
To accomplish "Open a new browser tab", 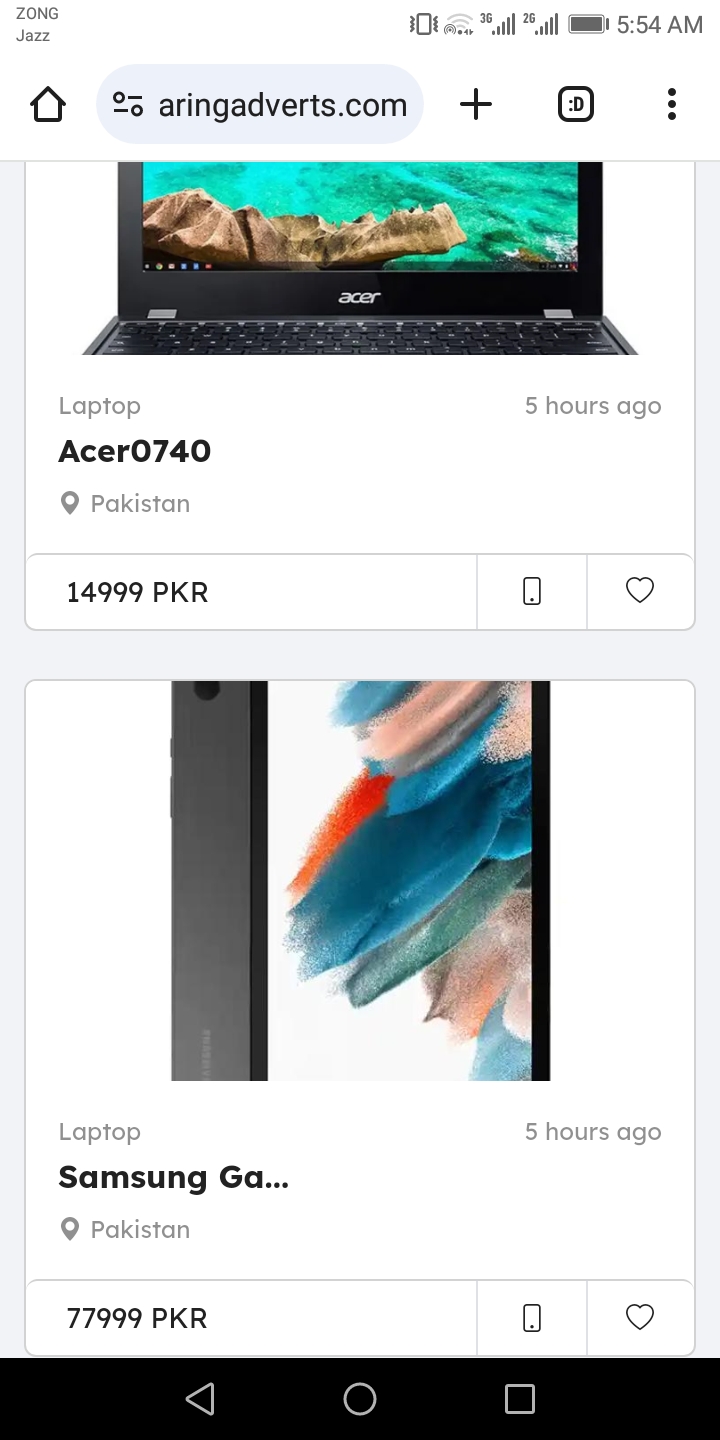I will [x=476, y=104].
